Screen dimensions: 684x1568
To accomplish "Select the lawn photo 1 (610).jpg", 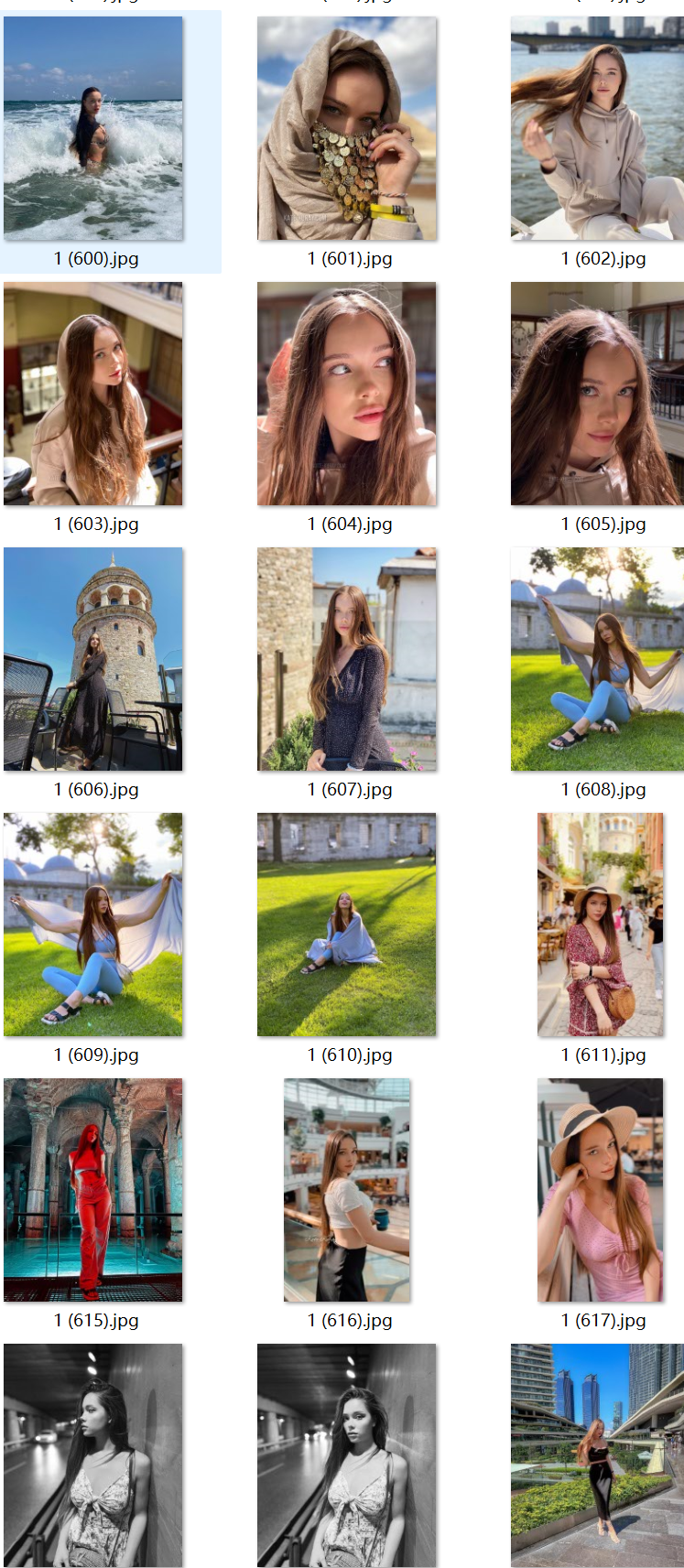I will 347,925.
